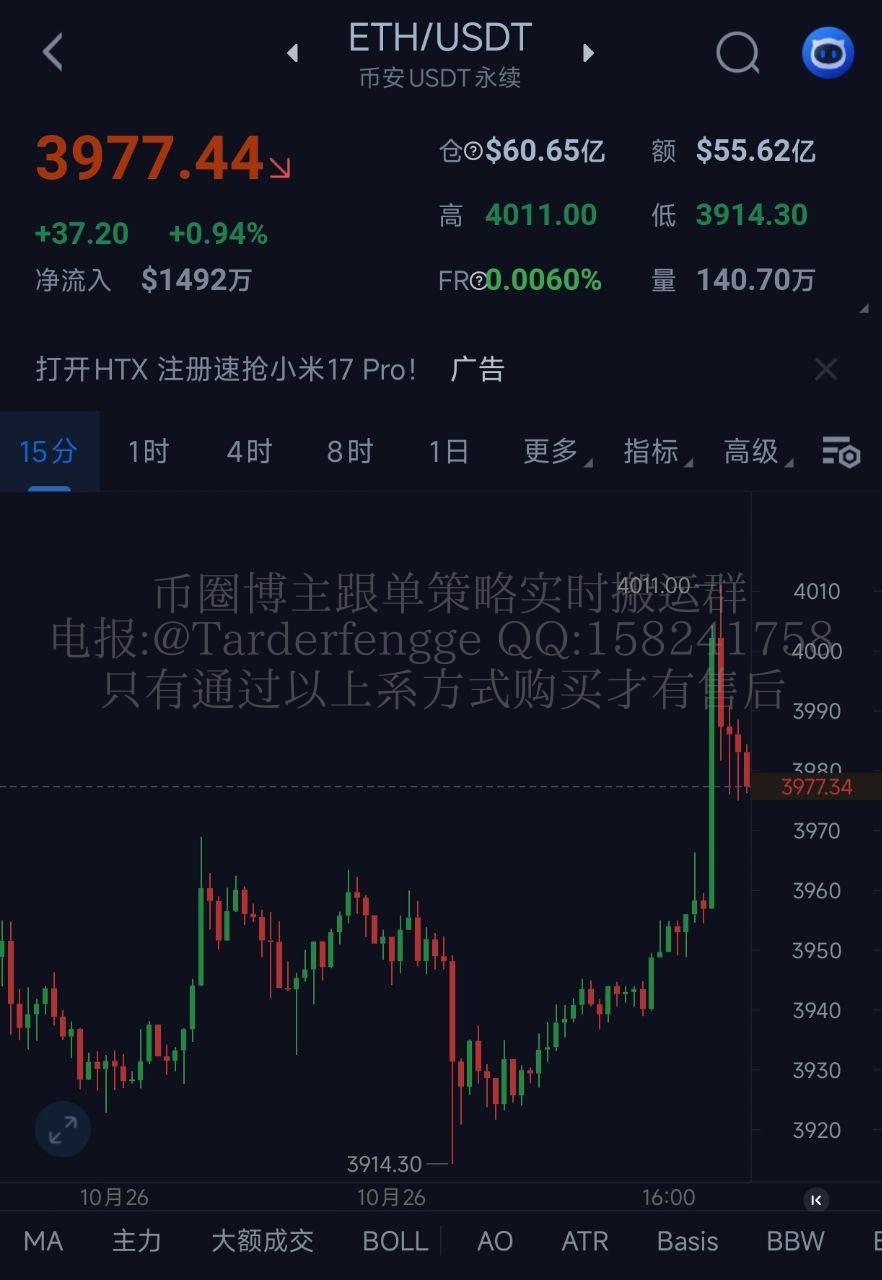
Task: Open the 指标 indicators dropdown
Action: [x=653, y=451]
